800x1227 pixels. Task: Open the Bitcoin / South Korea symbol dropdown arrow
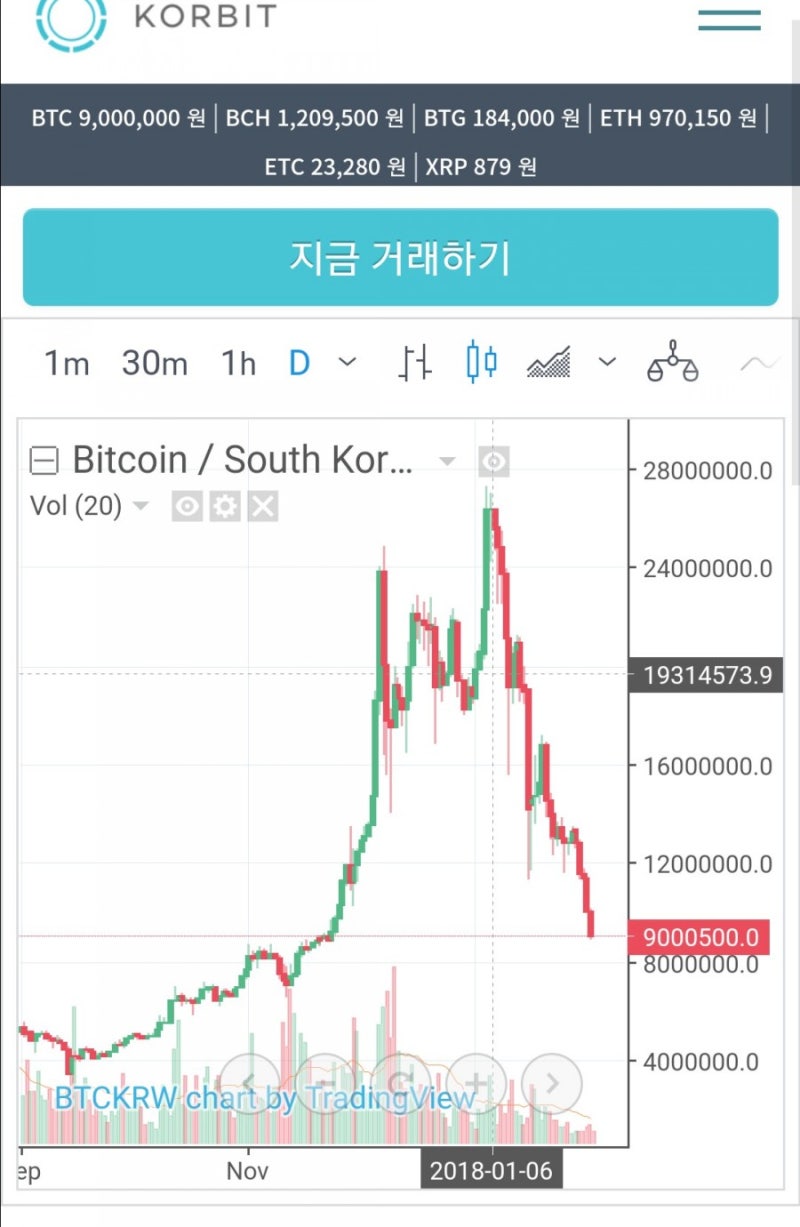(x=444, y=460)
